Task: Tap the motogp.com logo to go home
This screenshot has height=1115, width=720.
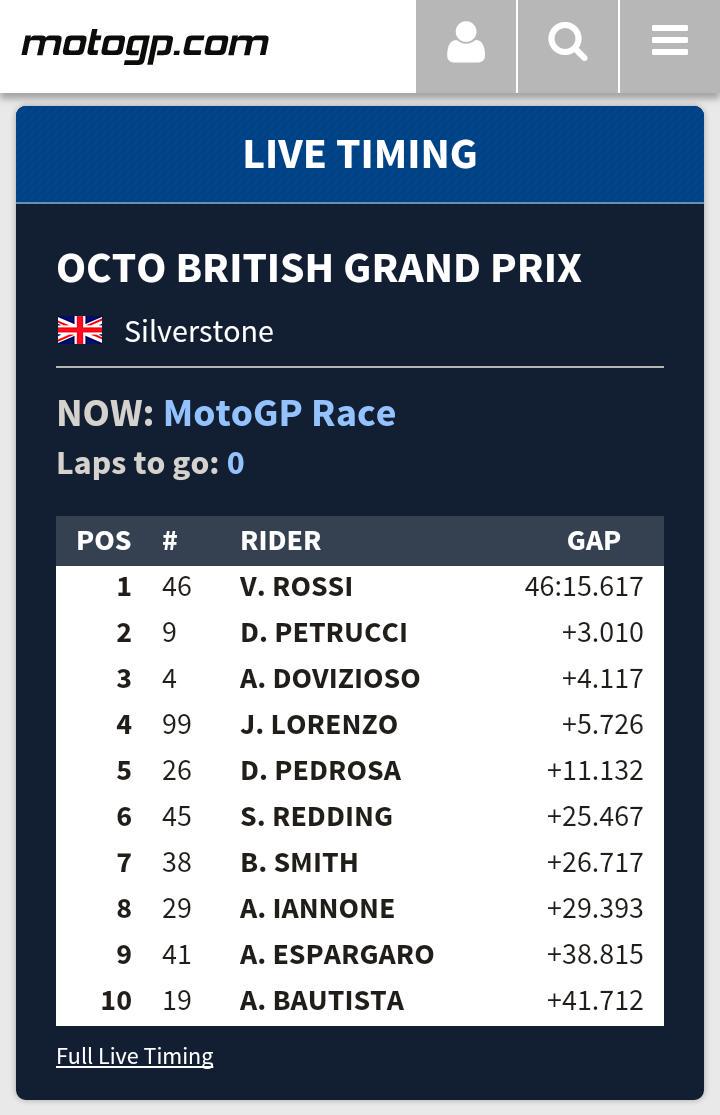Action: [145, 46]
